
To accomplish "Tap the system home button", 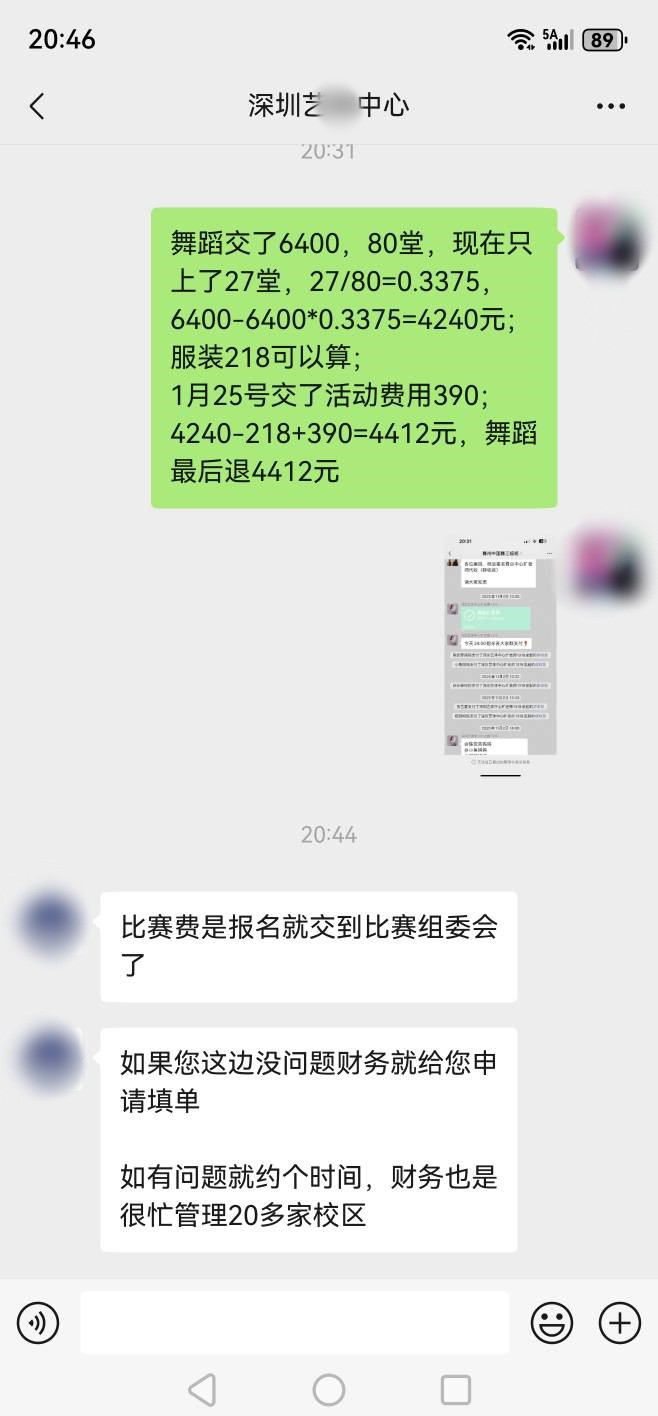I will pyautogui.click(x=329, y=1389).
